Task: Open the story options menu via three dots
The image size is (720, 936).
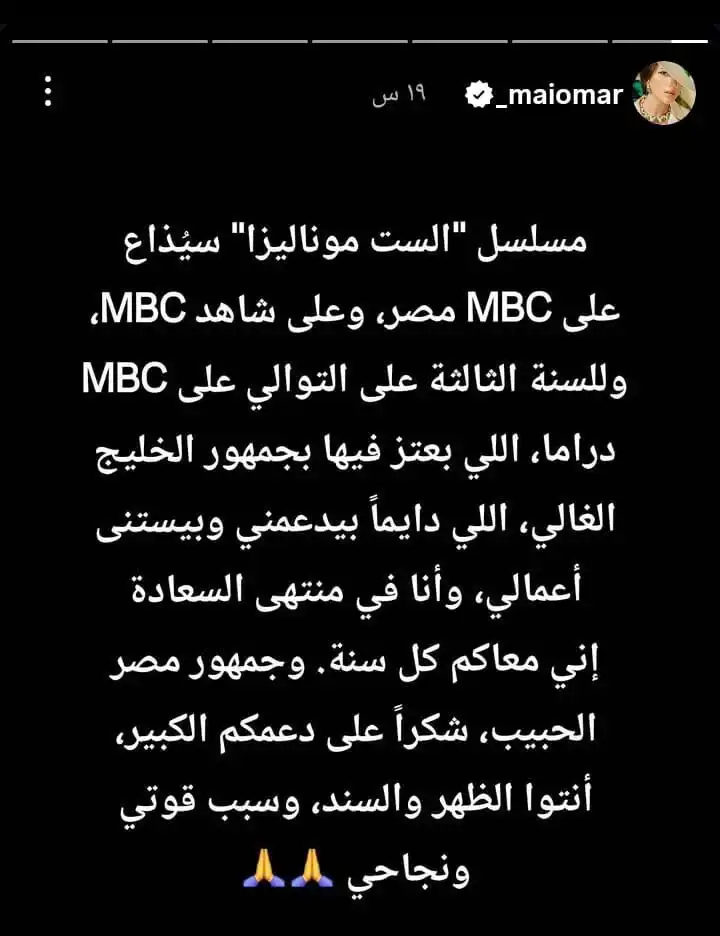Action: 45,93
